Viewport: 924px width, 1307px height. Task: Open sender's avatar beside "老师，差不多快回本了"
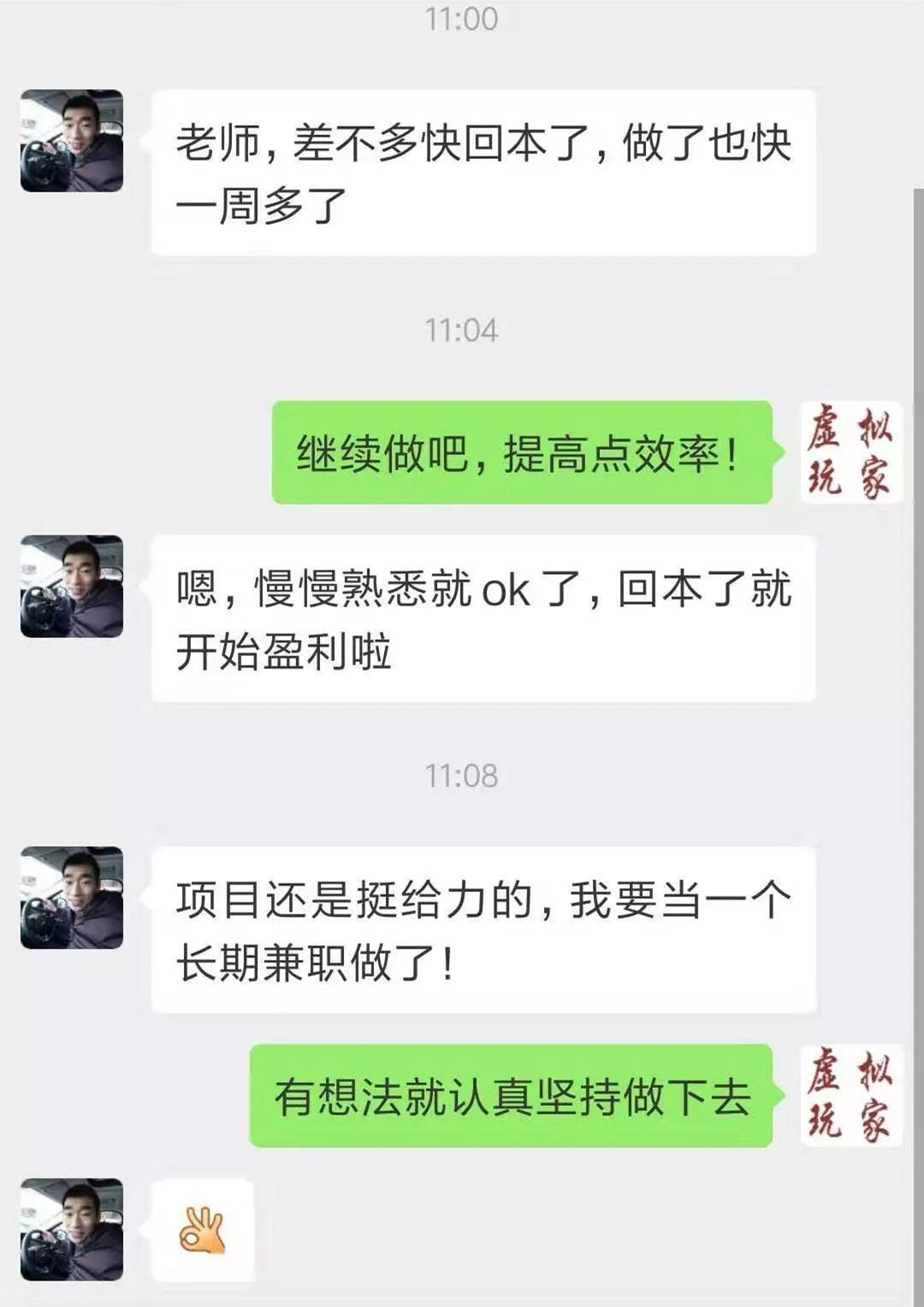72,140
